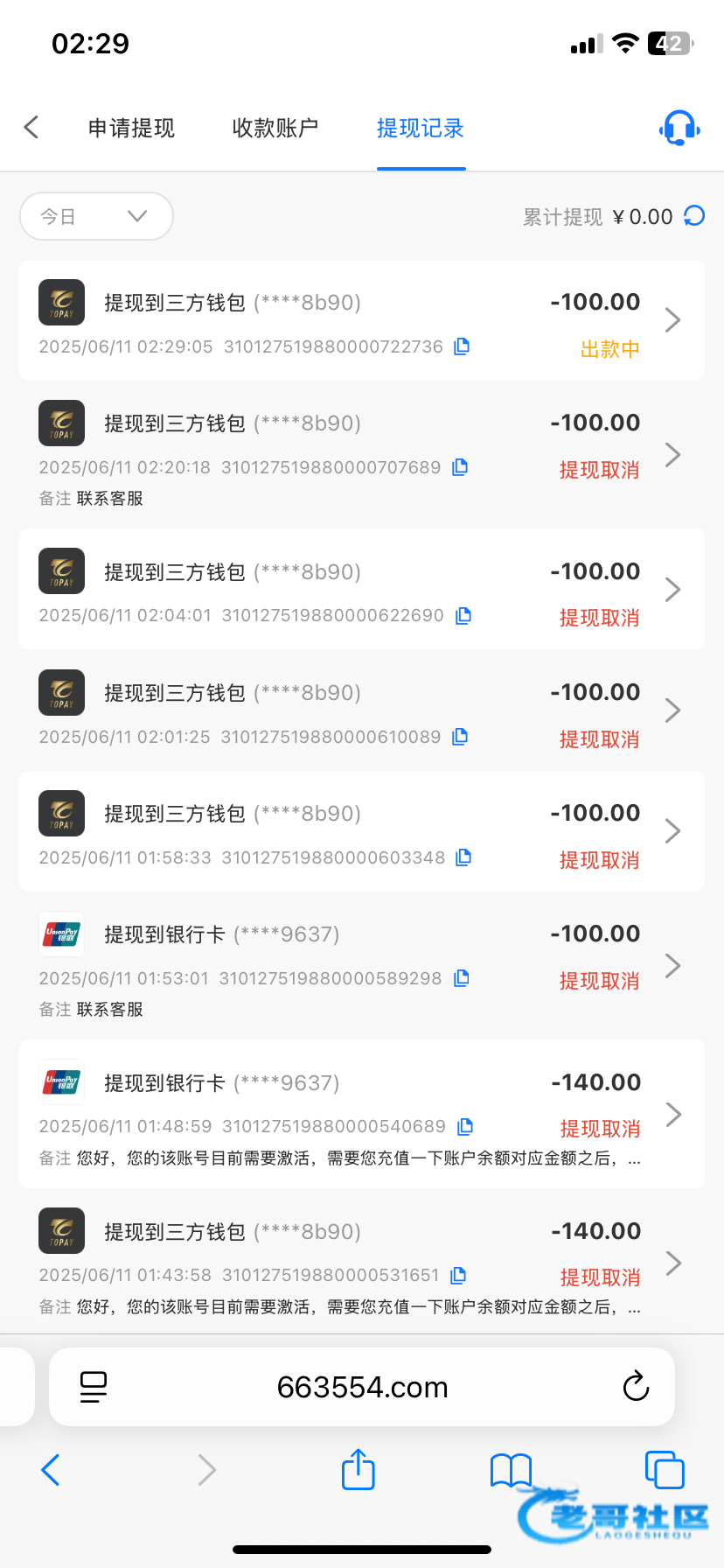Screen dimensions: 724x1568
Task: Open the 出款中 withdrawal at 02:29:05
Action: 362,320
